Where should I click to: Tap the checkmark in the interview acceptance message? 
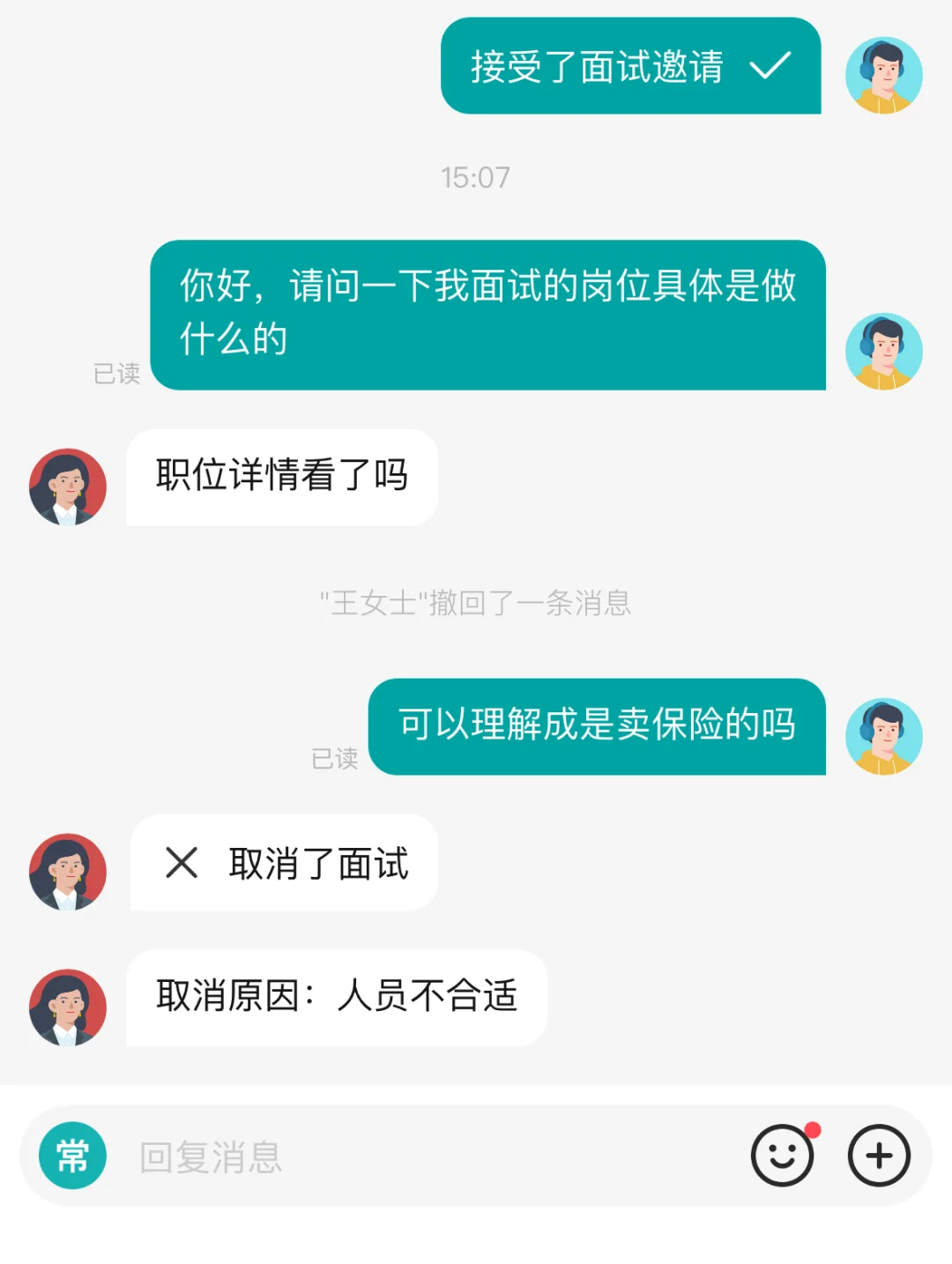pos(771,66)
